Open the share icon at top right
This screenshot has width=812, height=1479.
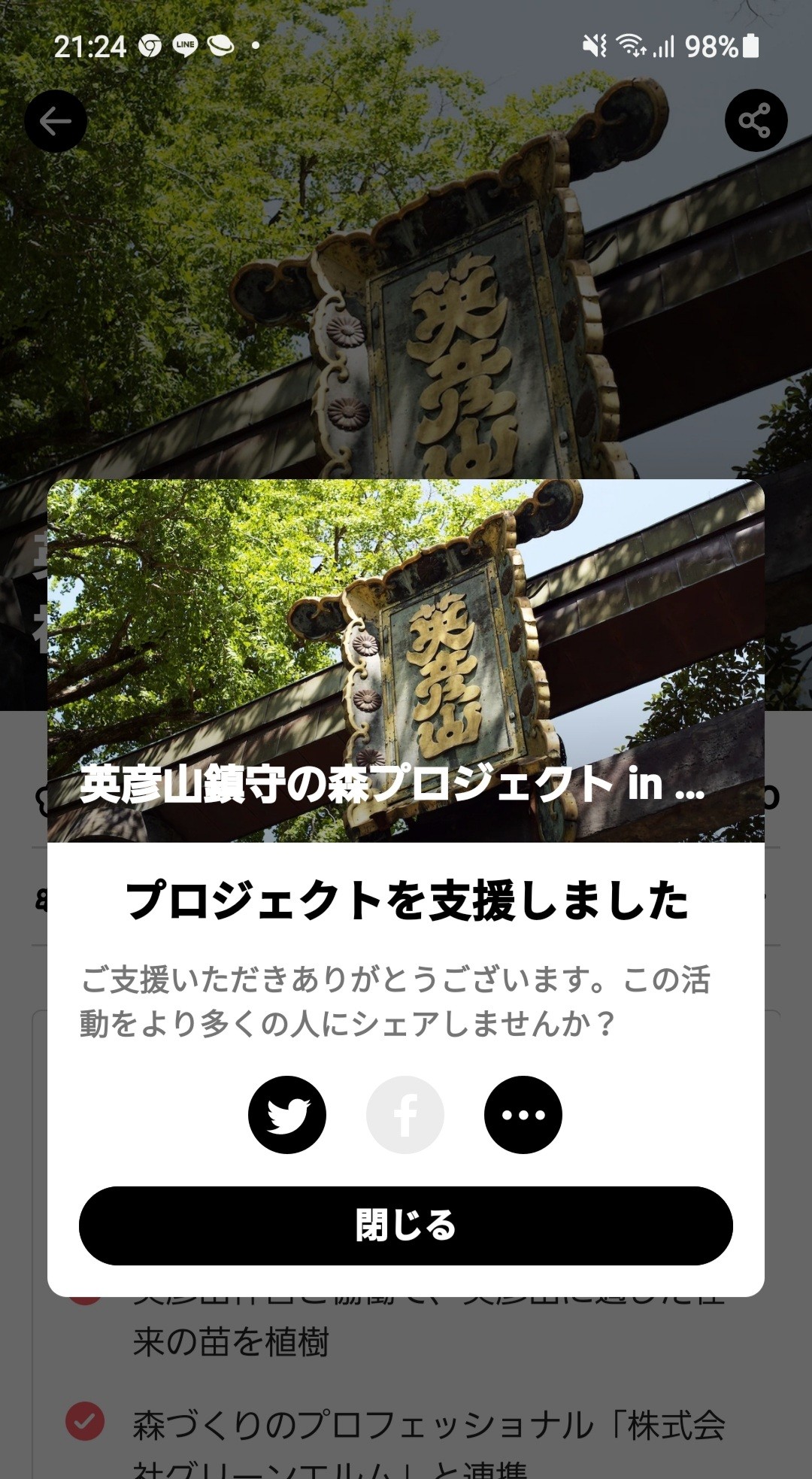(756, 120)
